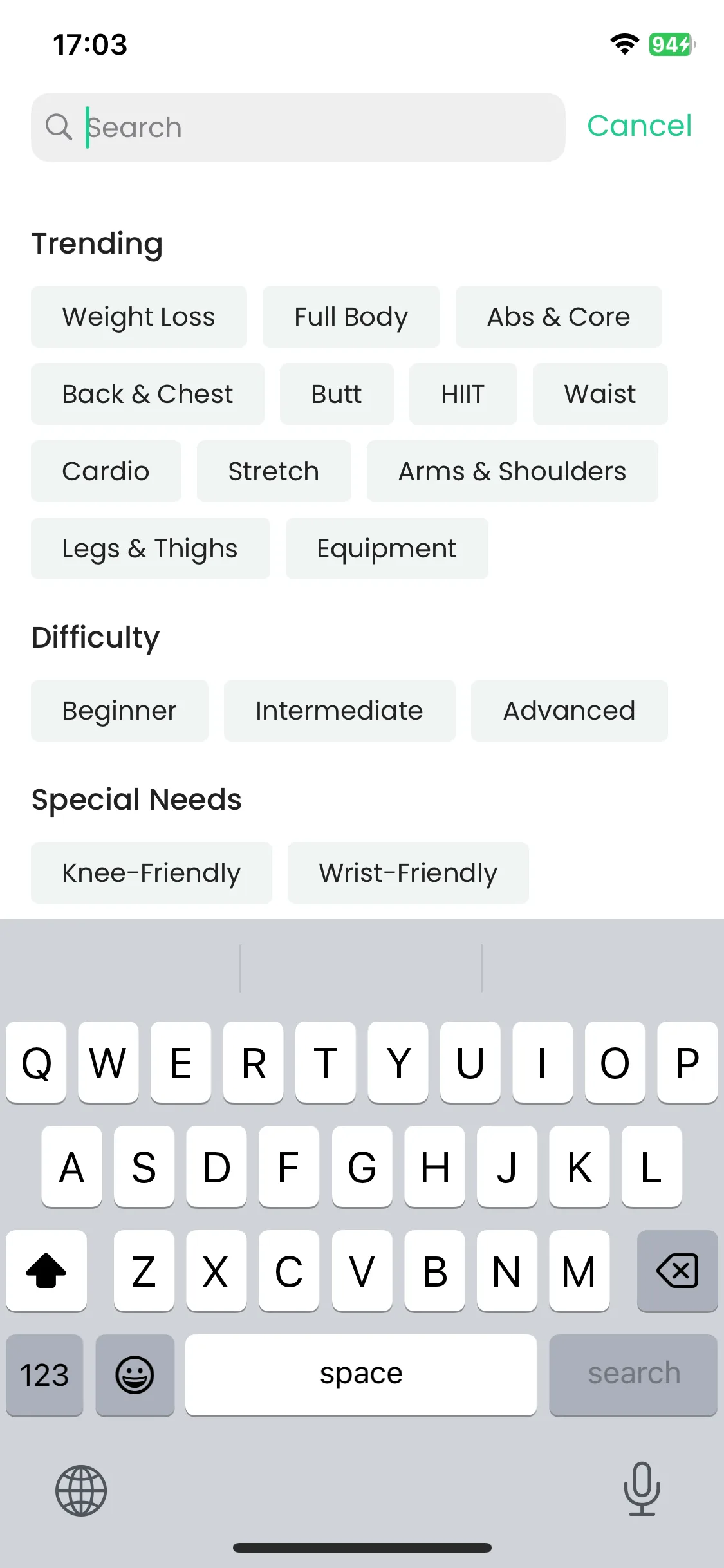724x1568 pixels.
Task: Choose the Full Body category
Action: tap(351, 317)
